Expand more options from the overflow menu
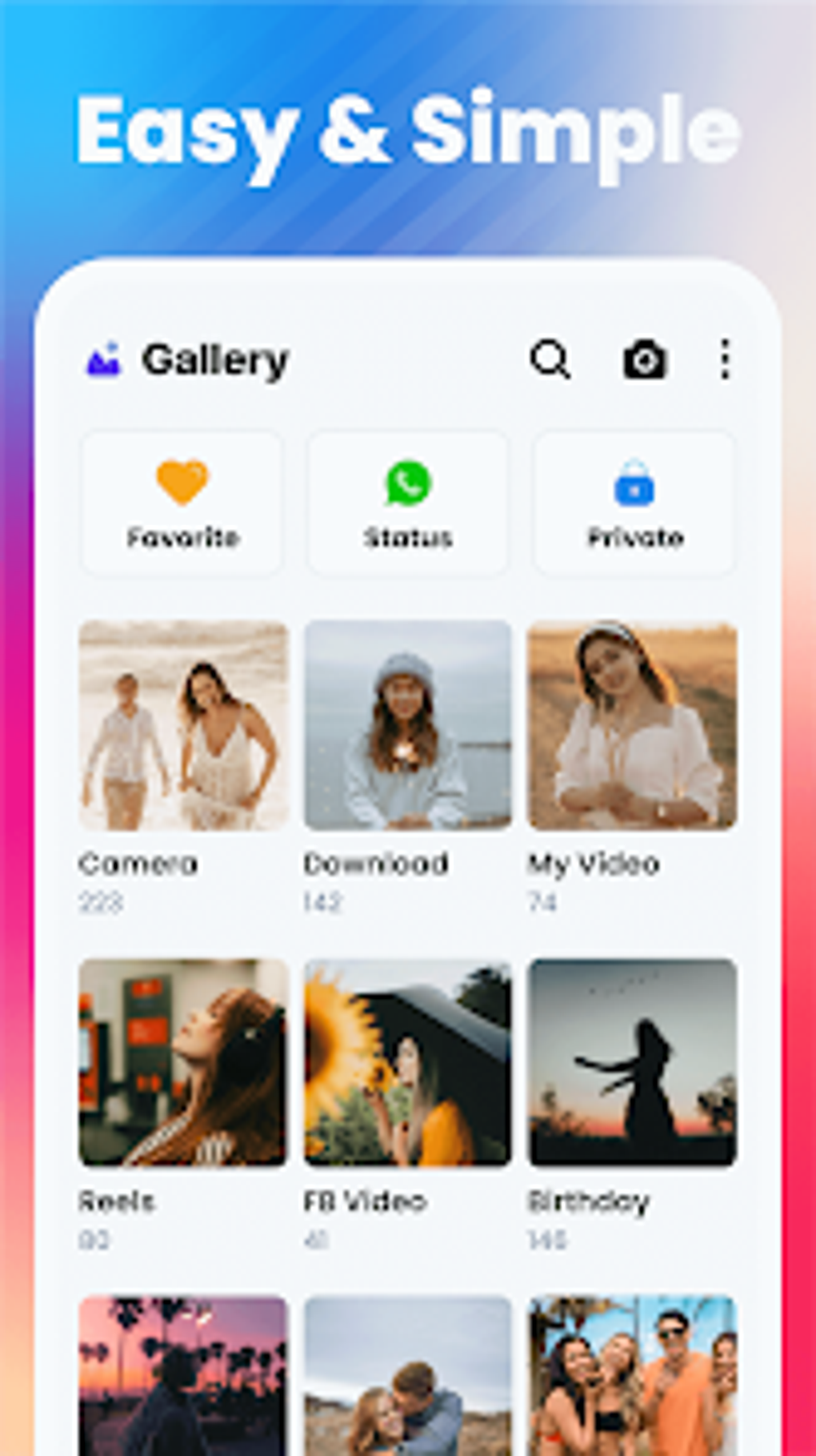The height and width of the screenshot is (1456, 816). coord(725,361)
